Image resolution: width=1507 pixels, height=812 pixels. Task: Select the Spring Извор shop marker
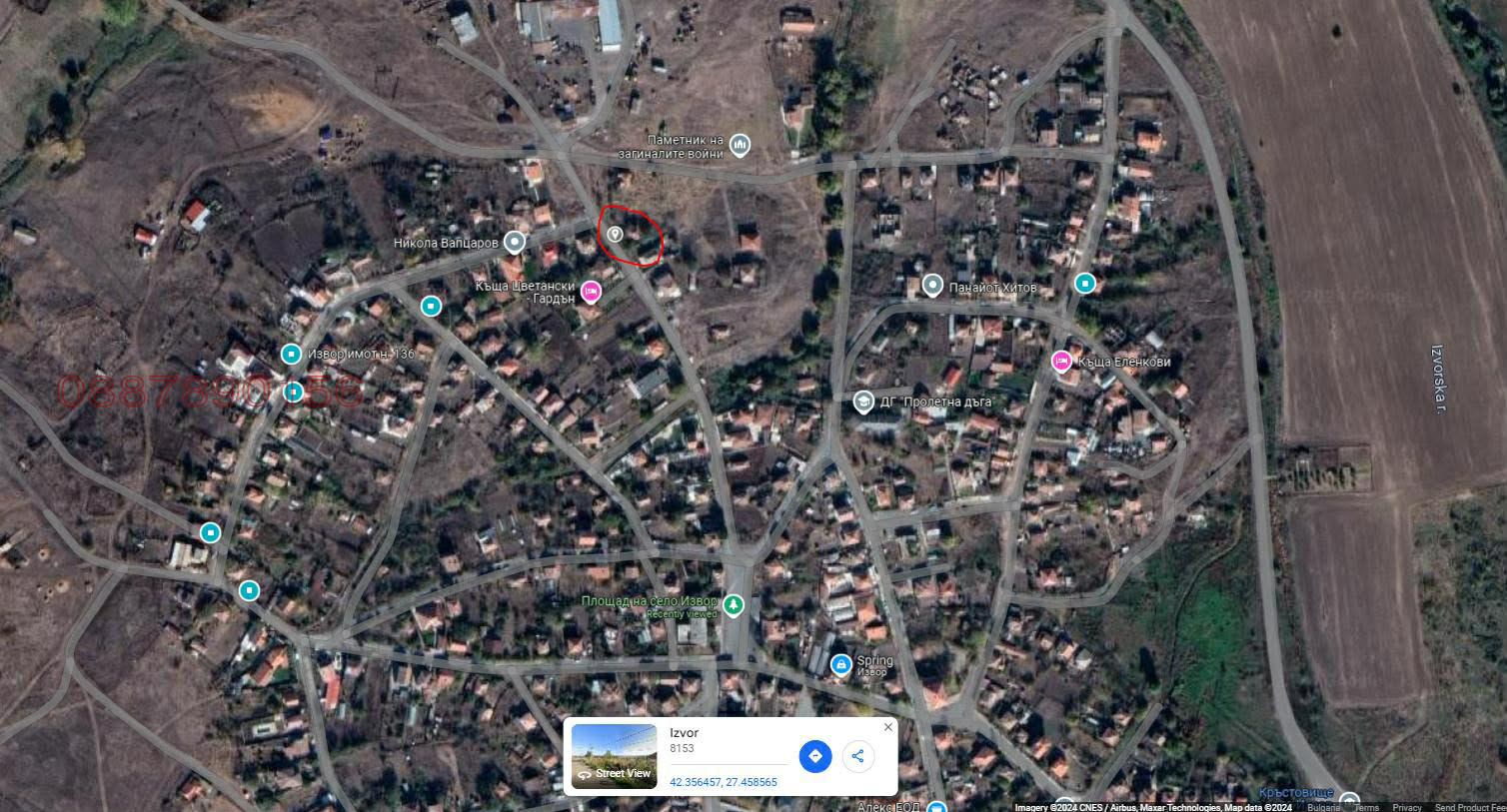point(841,664)
